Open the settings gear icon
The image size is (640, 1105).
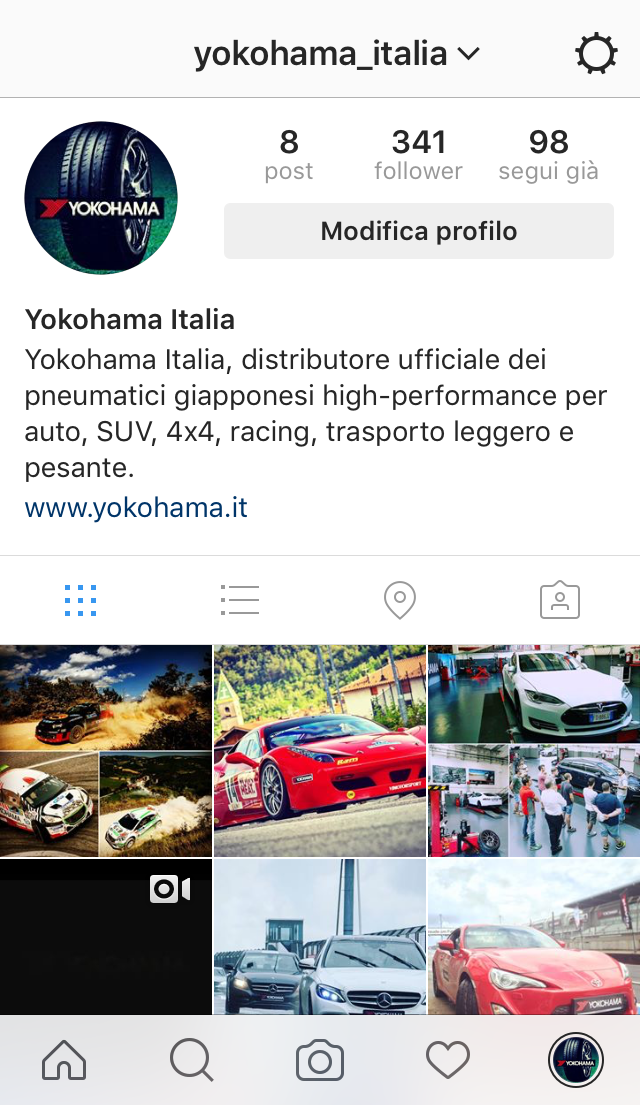(x=596, y=53)
